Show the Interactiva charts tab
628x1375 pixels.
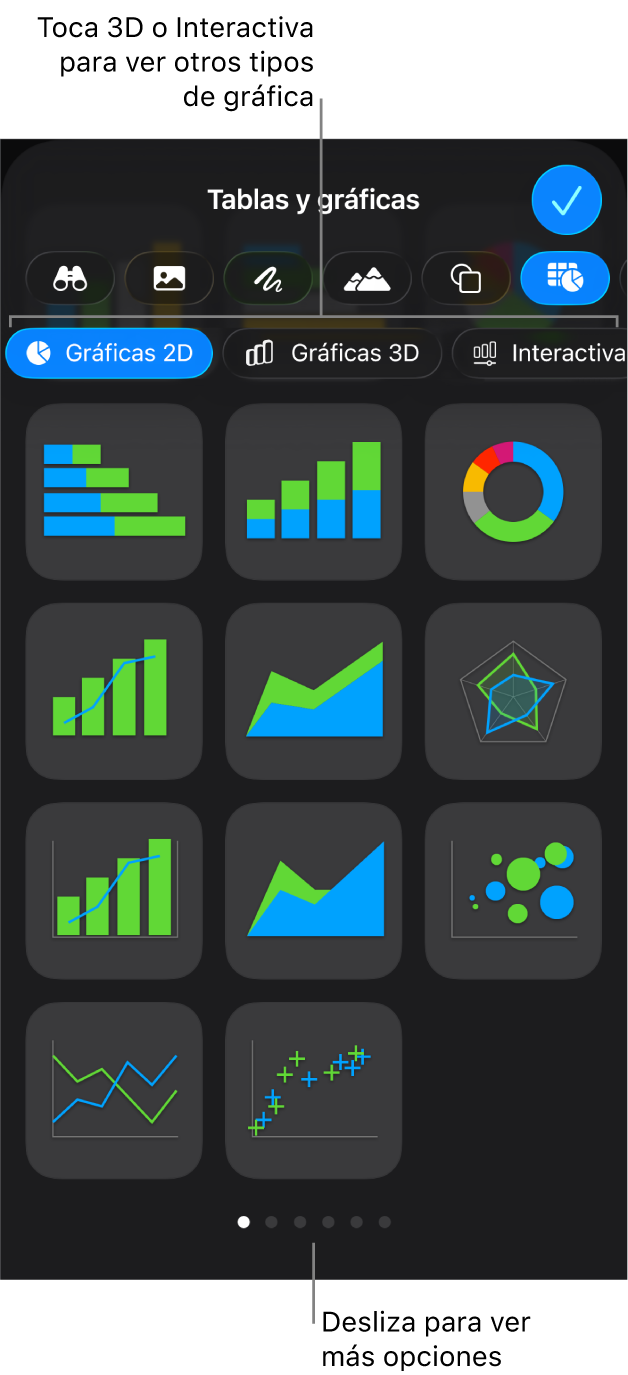click(540, 353)
